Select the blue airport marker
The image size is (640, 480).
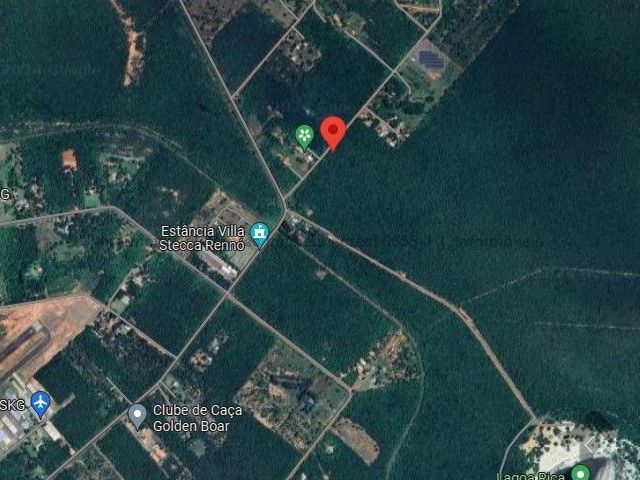pos(40,403)
